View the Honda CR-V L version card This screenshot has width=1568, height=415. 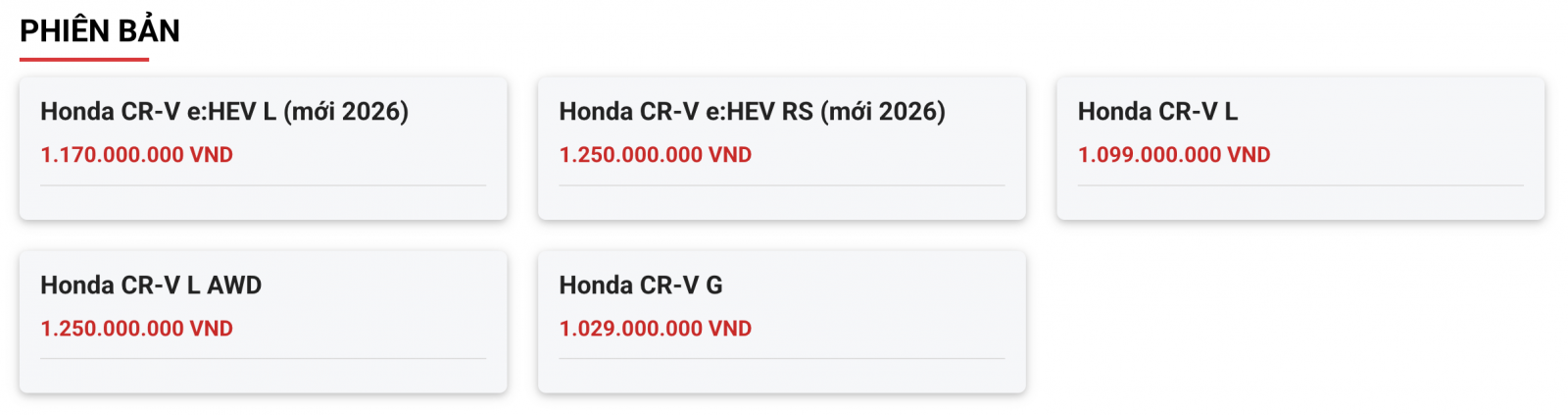tap(1299, 147)
